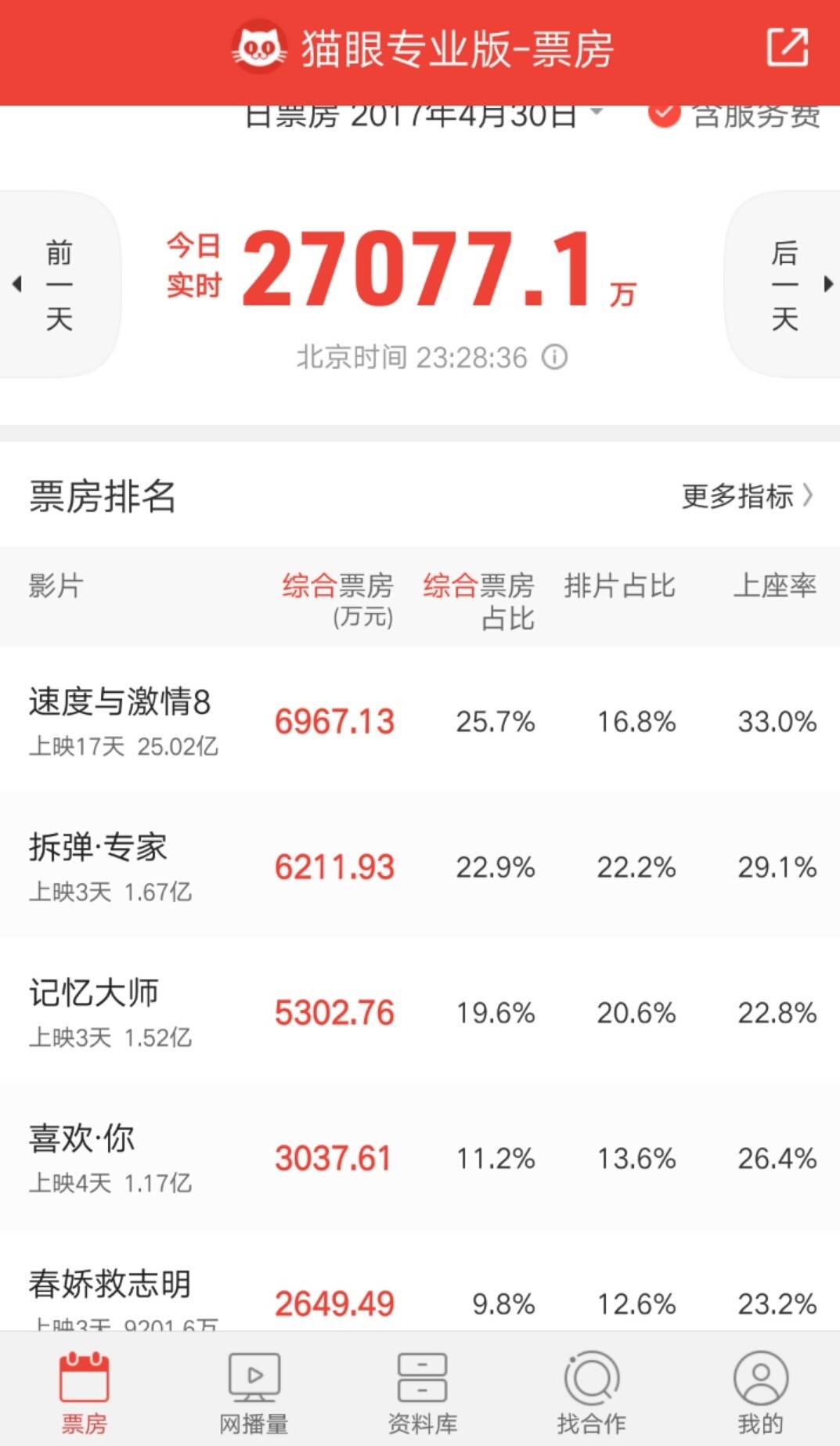Screen dimensions: 840x1446
Task: Switch to the 资料库 tab
Action: 422,1391
